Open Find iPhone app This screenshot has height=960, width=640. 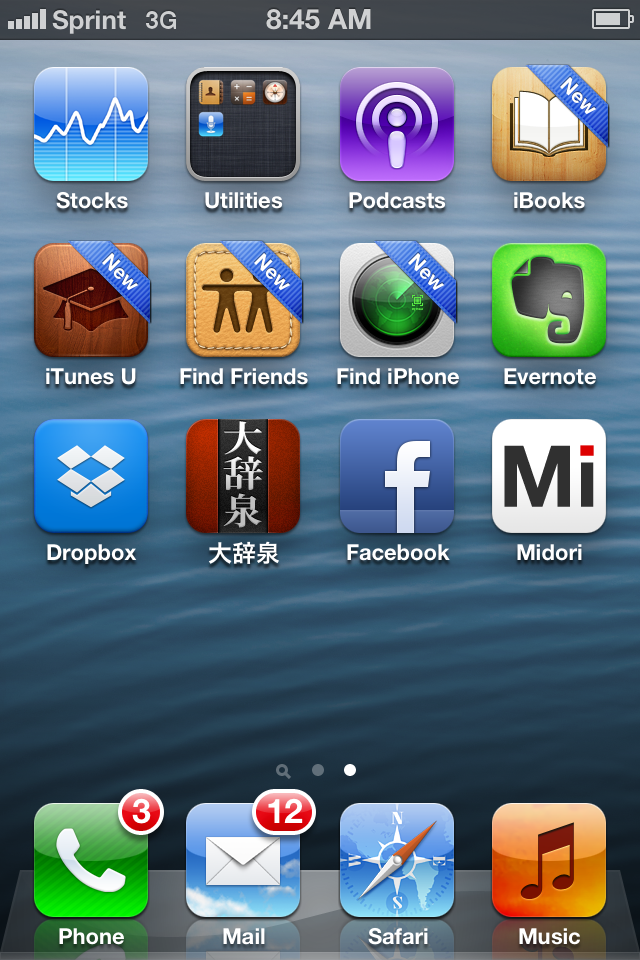click(396, 300)
